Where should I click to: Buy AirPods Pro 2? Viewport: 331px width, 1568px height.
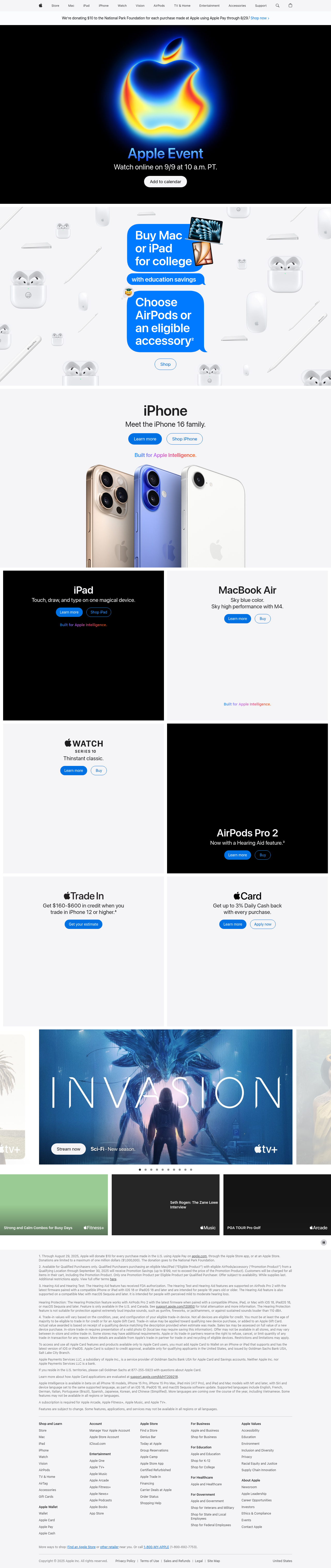263,855
